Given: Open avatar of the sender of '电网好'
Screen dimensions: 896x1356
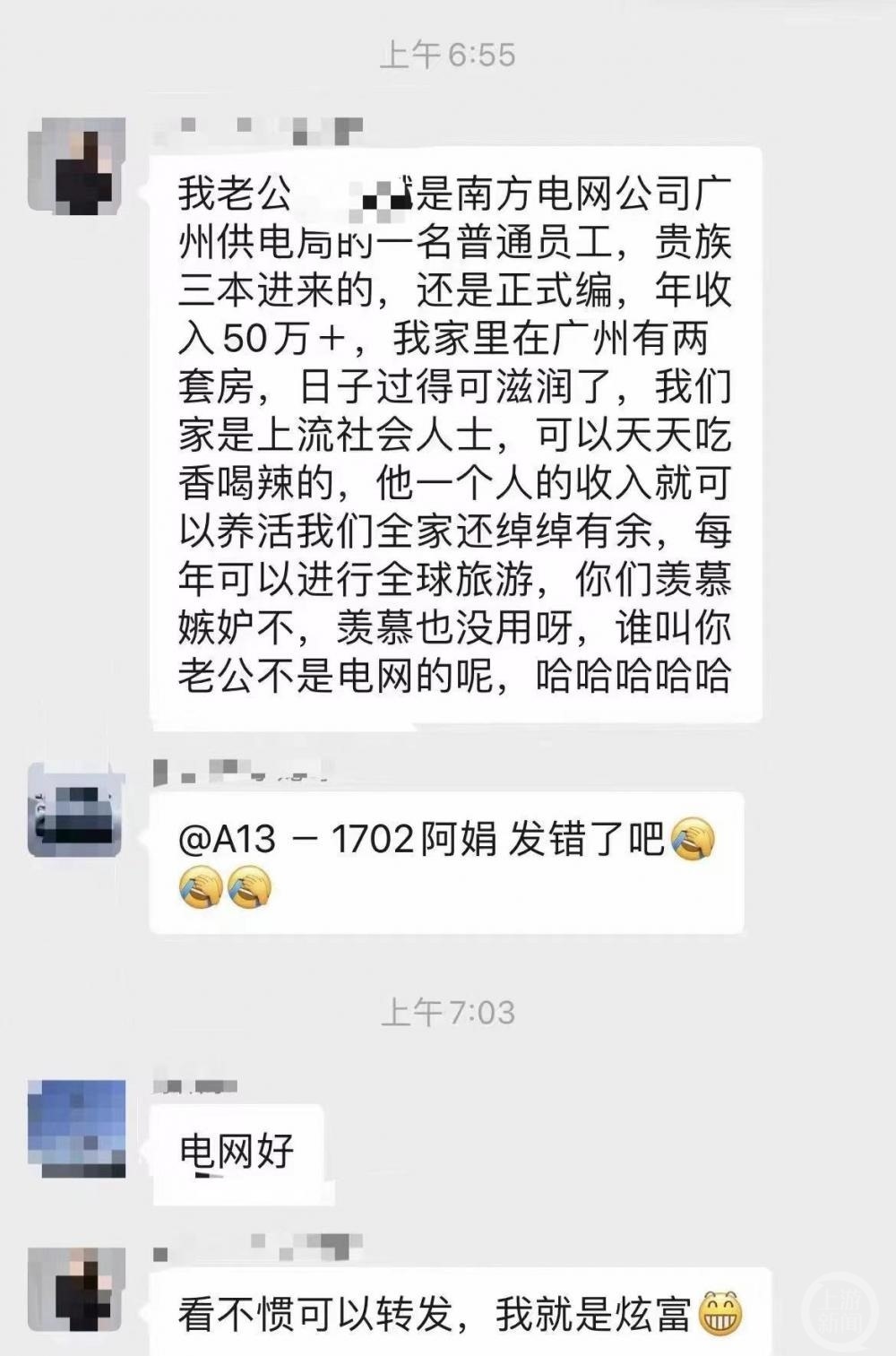Looking at the screenshot, I should (x=77, y=1127).
